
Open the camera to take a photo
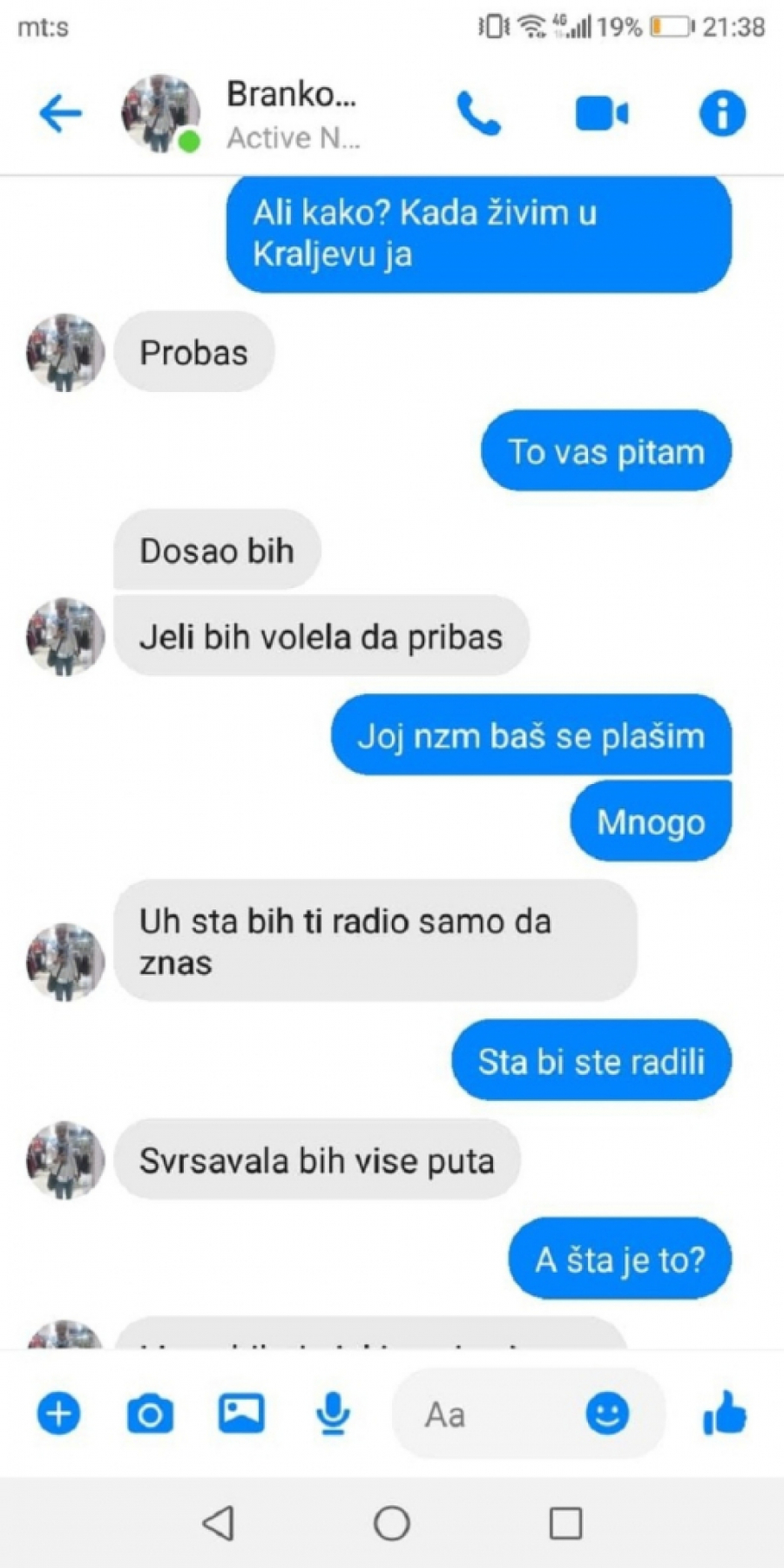(150, 1413)
